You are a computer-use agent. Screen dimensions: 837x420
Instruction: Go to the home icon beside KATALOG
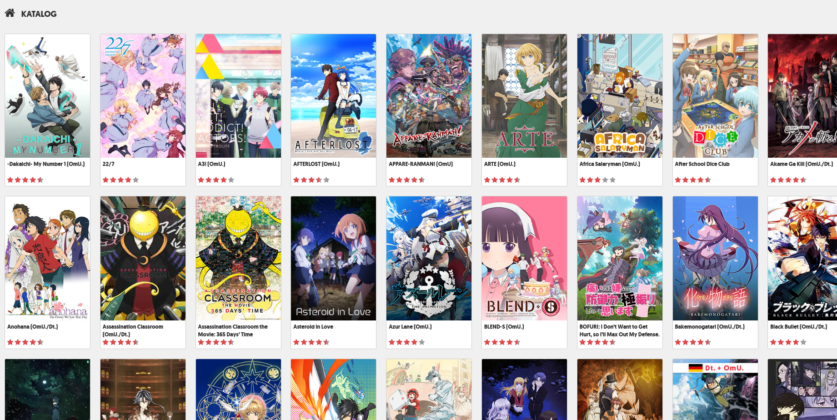10,14
